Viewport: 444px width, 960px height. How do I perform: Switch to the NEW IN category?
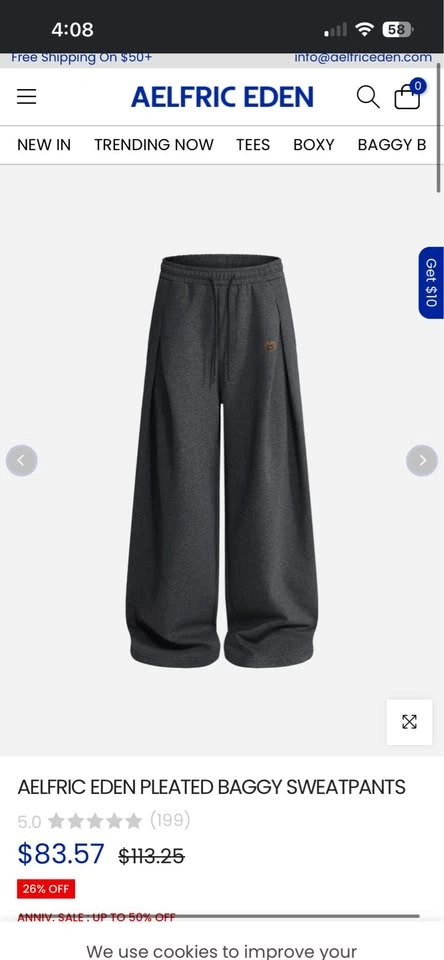tap(44, 145)
